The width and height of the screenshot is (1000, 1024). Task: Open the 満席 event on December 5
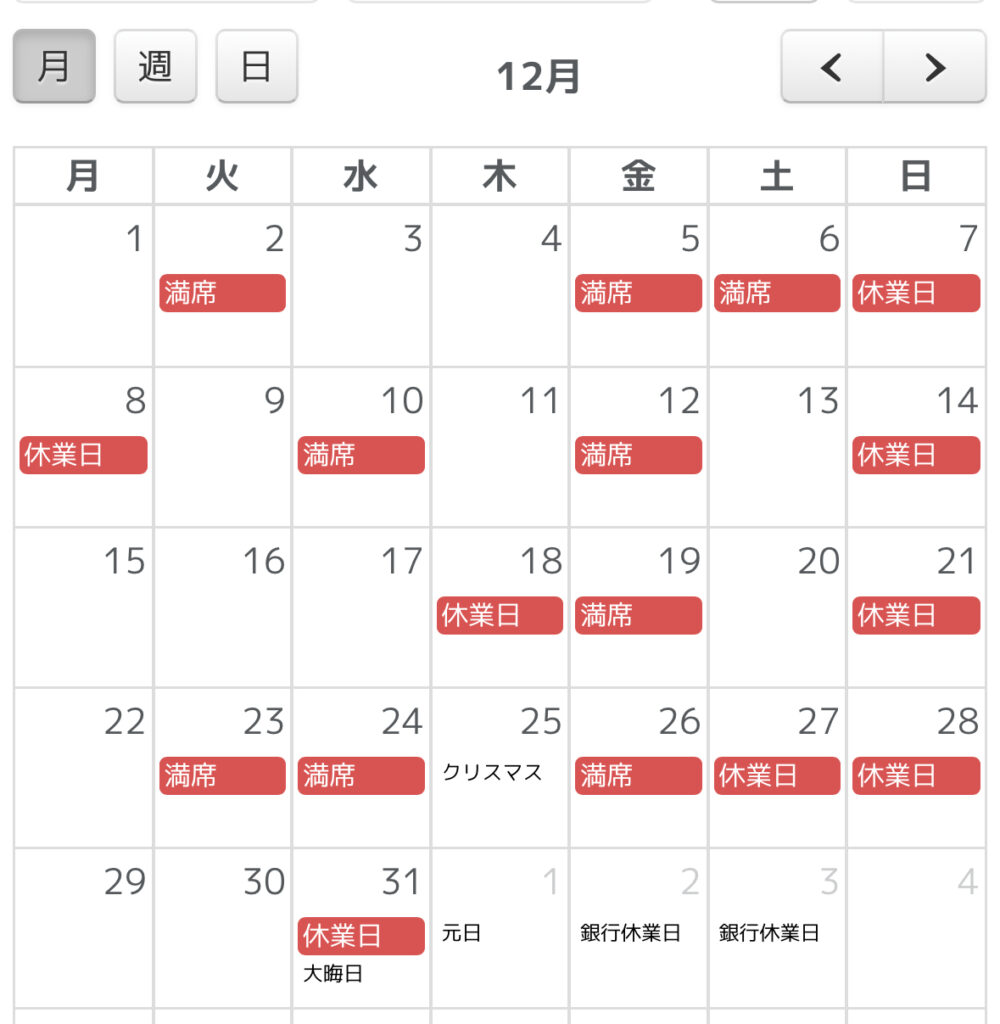pyautogui.click(x=638, y=293)
